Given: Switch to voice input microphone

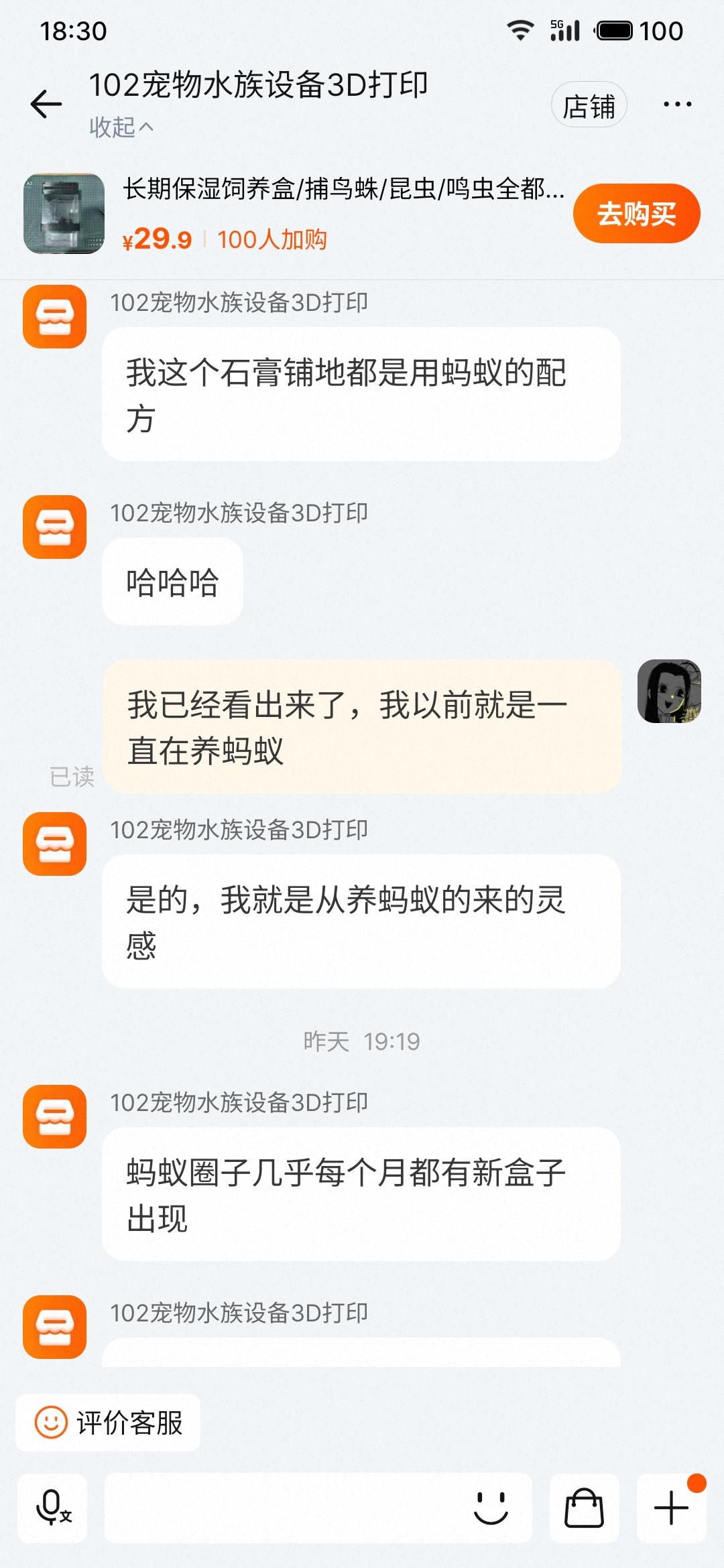Looking at the screenshot, I should coord(52,1508).
